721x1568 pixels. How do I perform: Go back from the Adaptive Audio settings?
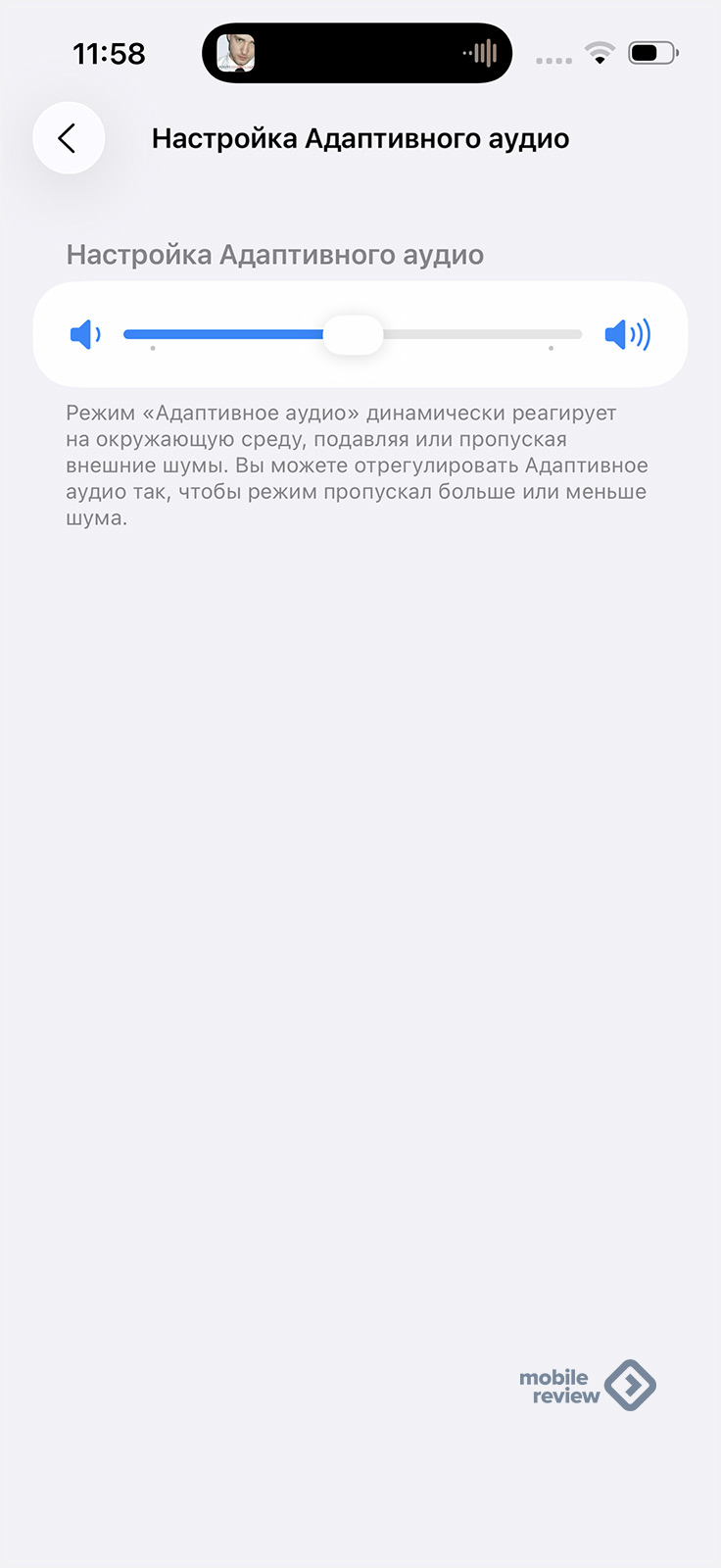tap(69, 138)
